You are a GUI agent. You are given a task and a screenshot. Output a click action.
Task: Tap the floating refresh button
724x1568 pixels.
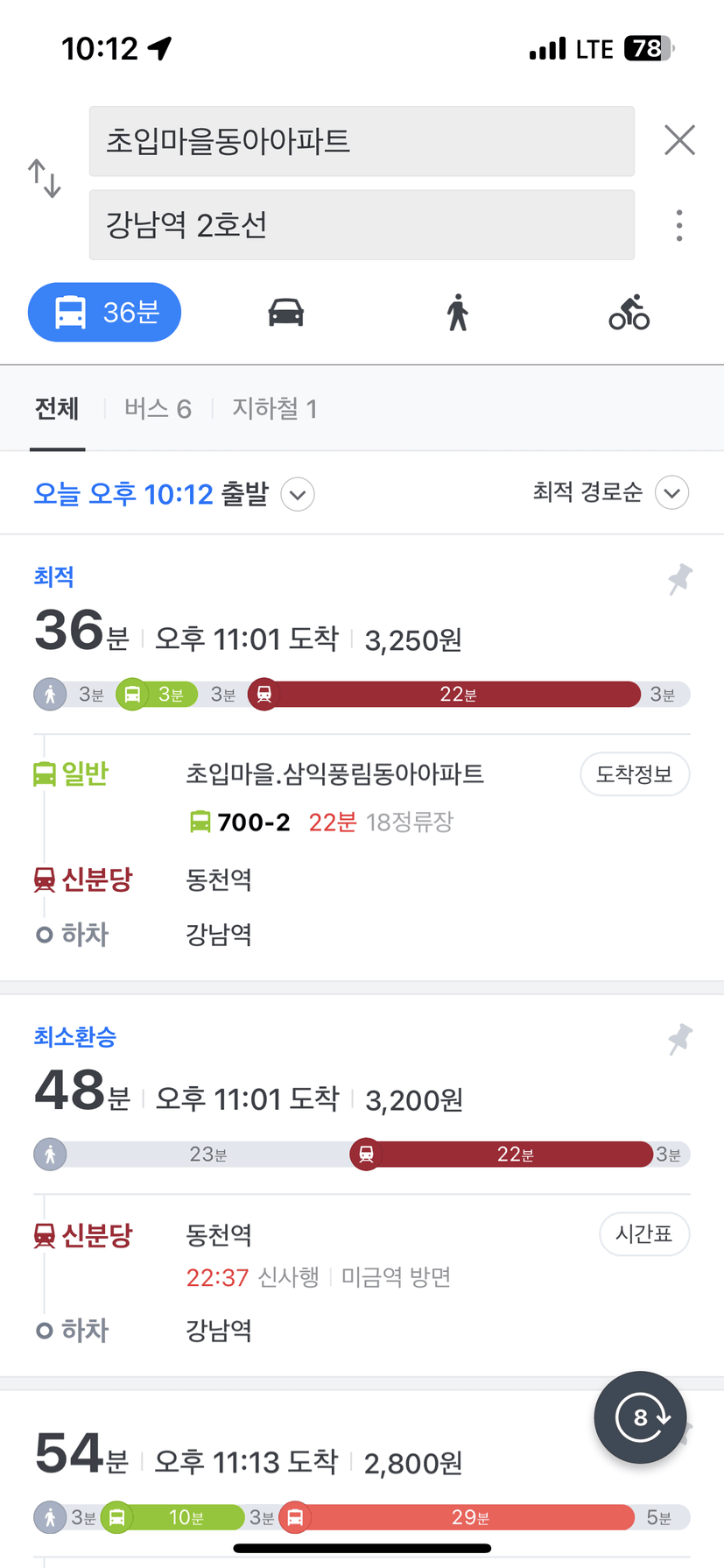point(640,1417)
